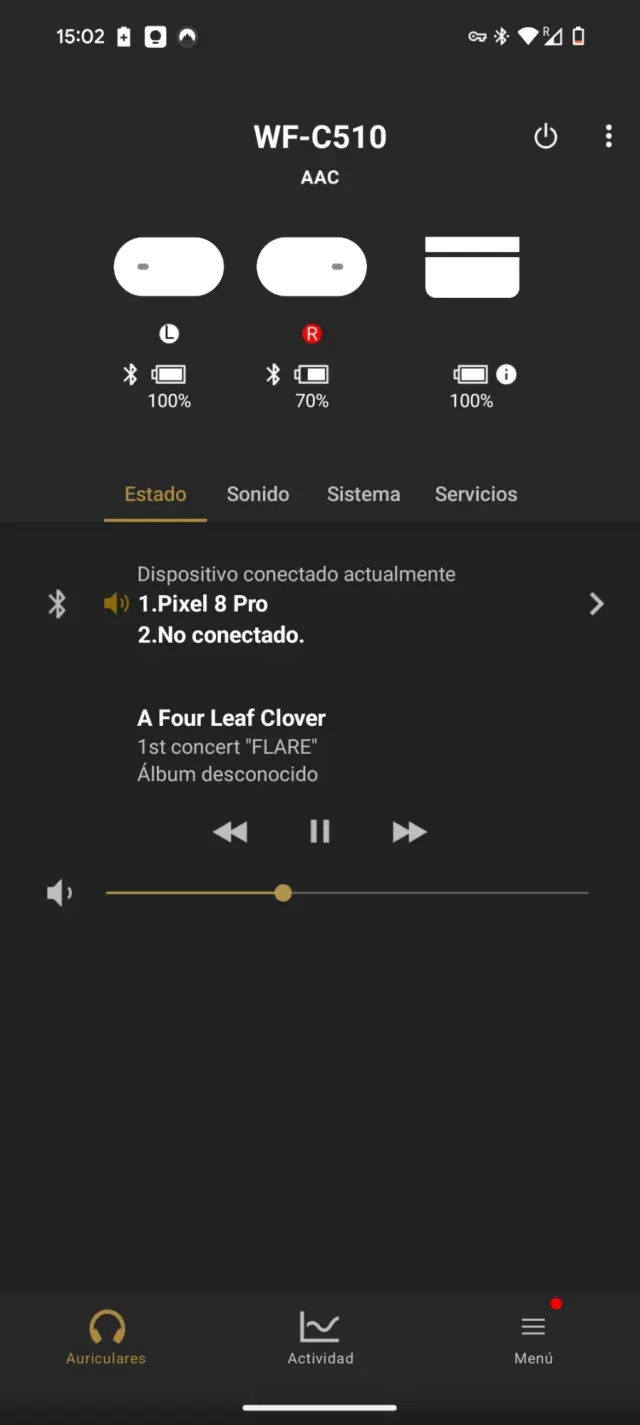This screenshot has width=640, height=1425.
Task: Open the Actividad section
Action: [x=320, y=1338]
